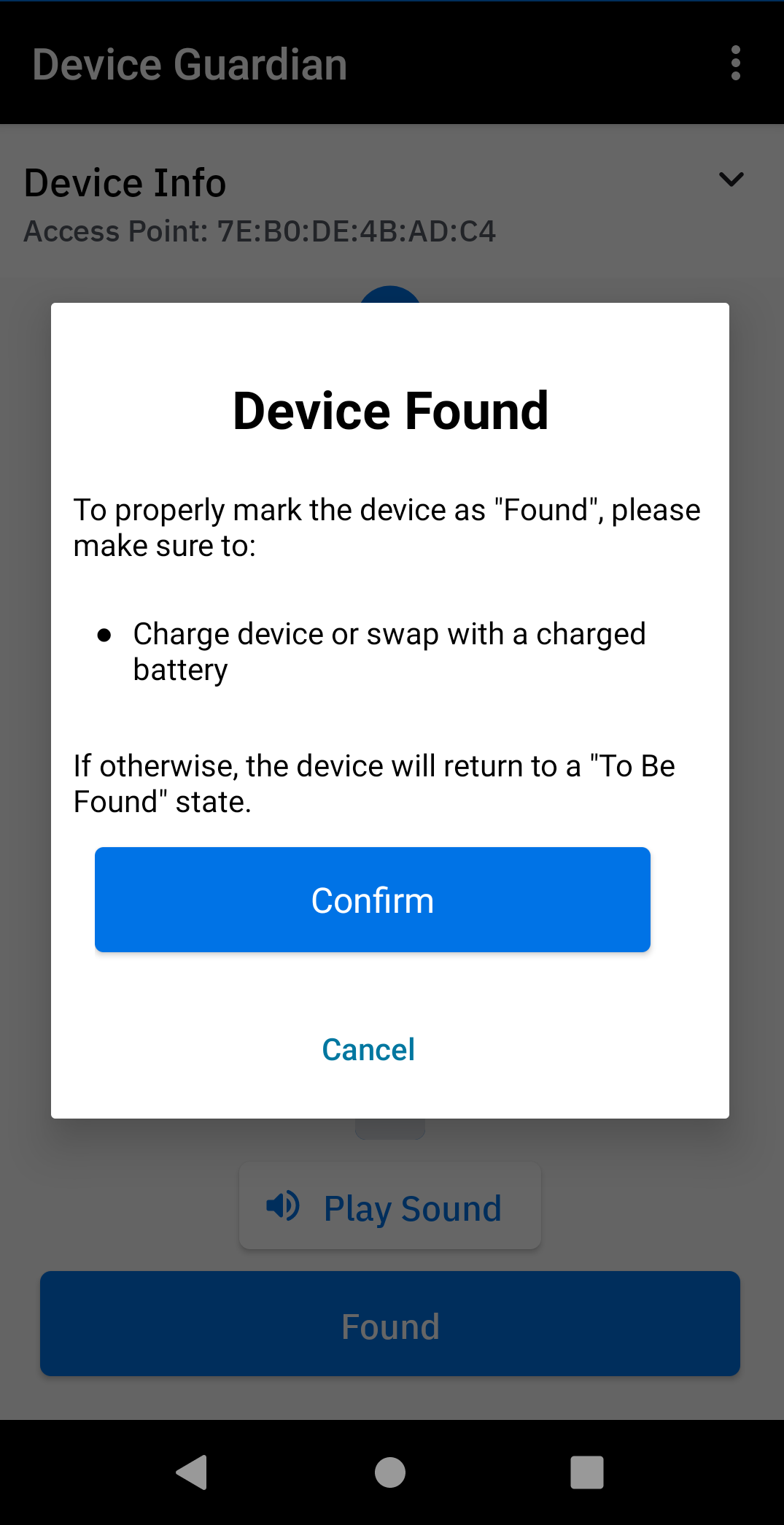Go back using the system back button

click(x=193, y=1472)
